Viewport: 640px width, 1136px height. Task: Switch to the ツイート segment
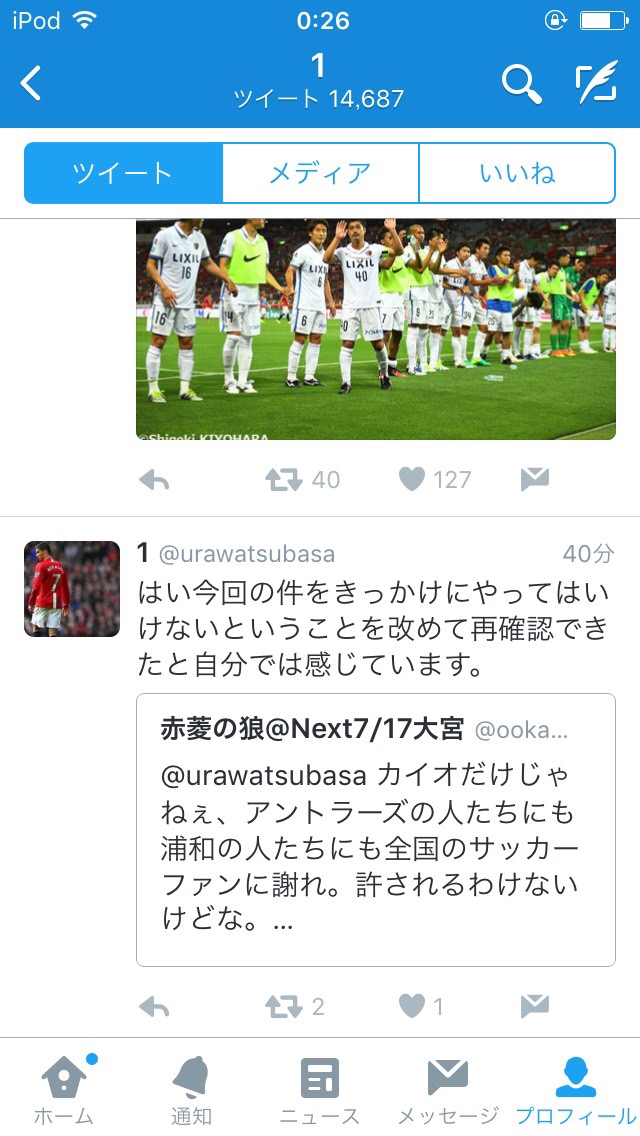[123, 173]
